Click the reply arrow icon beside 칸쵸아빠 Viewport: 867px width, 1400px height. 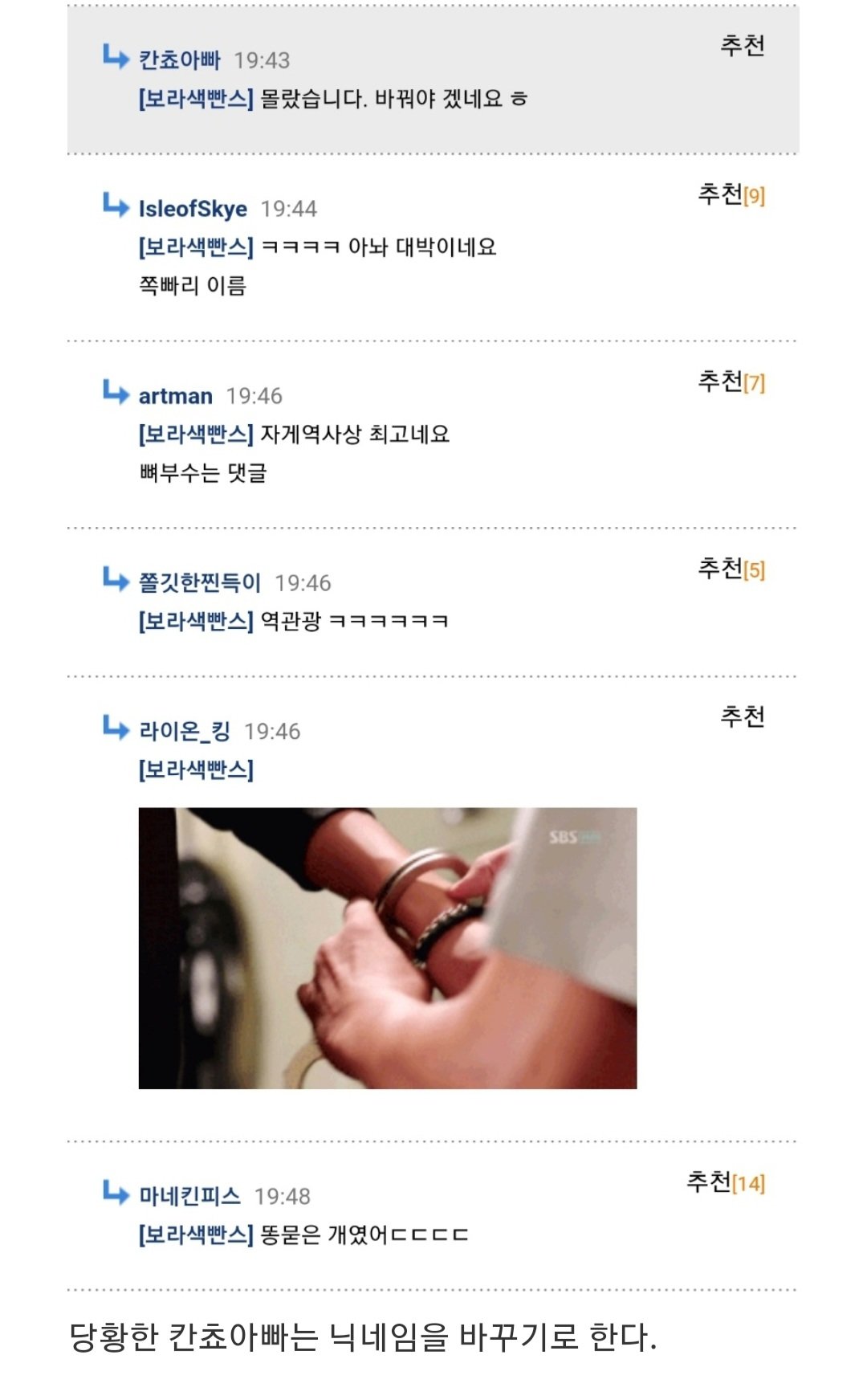pos(114,57)
